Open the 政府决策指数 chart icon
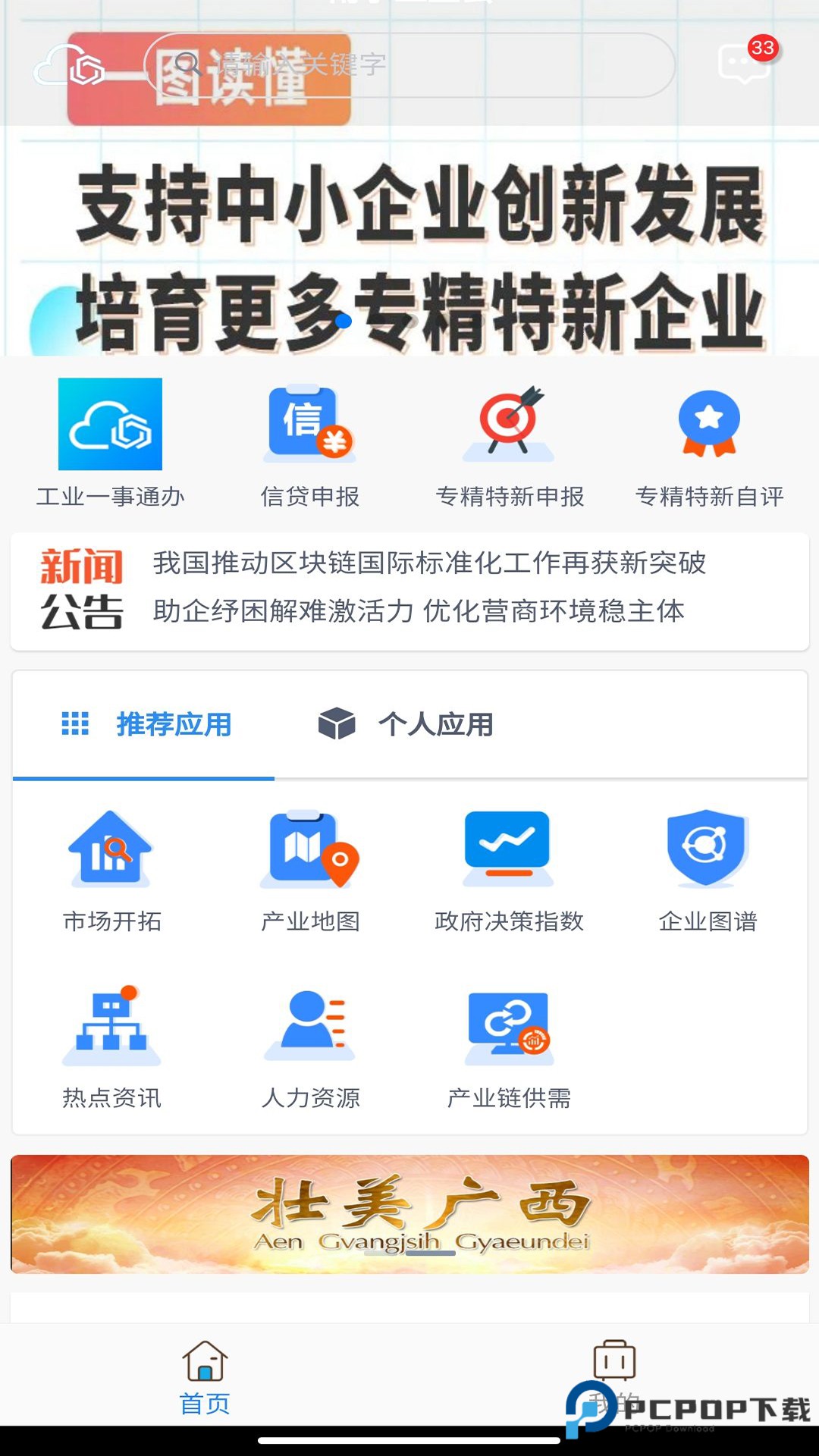Viewport: 819px width, 1456px height. [x=510, y=846]
